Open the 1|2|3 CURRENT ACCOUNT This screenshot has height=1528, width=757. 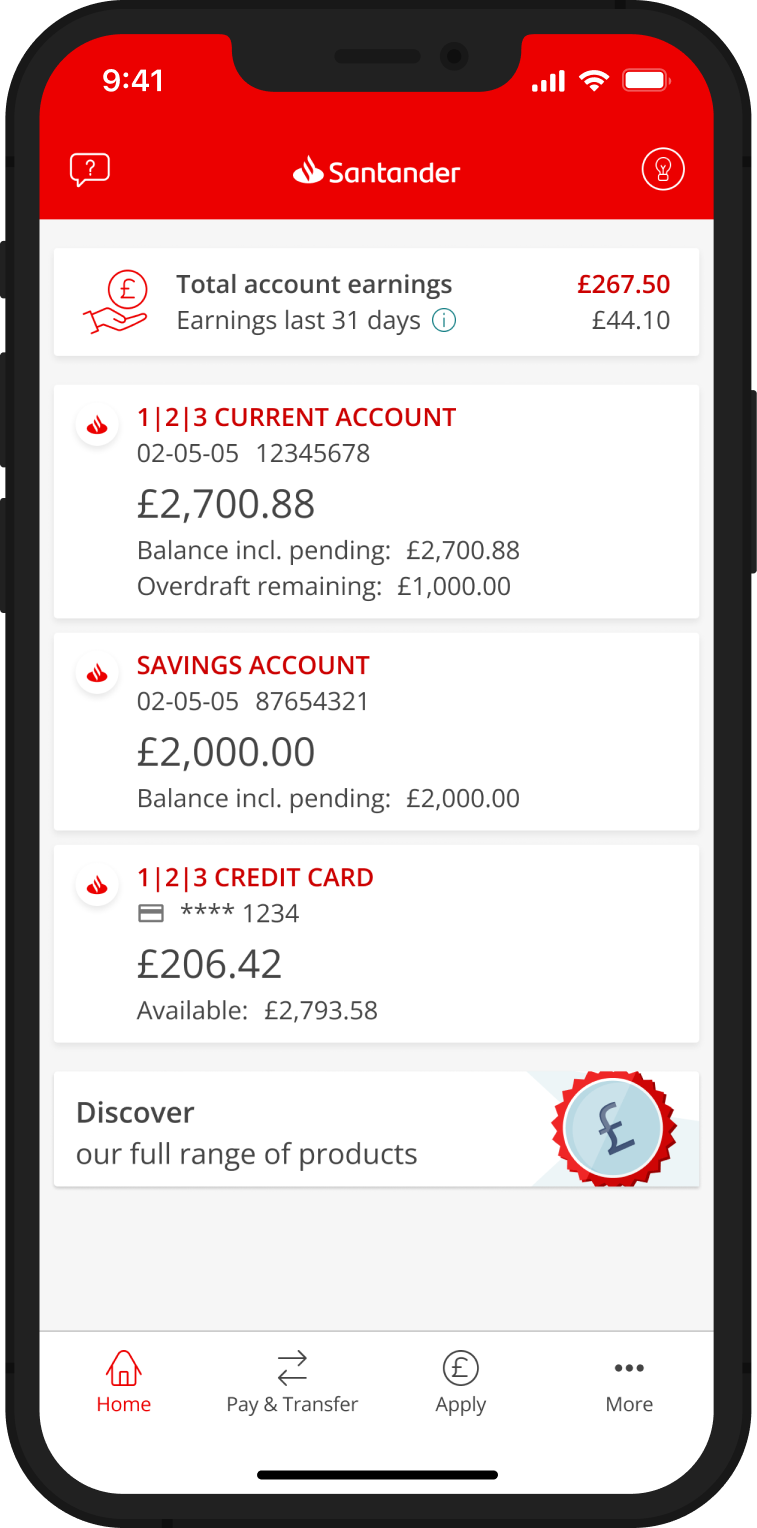click(296, 416)
